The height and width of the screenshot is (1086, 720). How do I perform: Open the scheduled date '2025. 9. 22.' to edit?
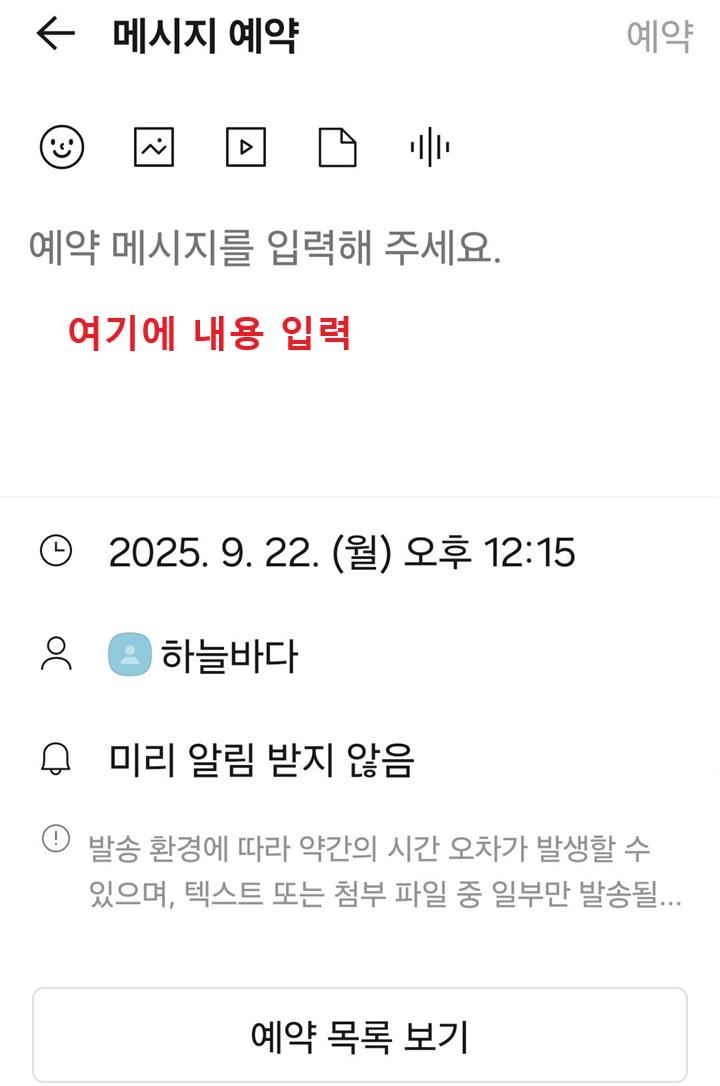point(342,552)
